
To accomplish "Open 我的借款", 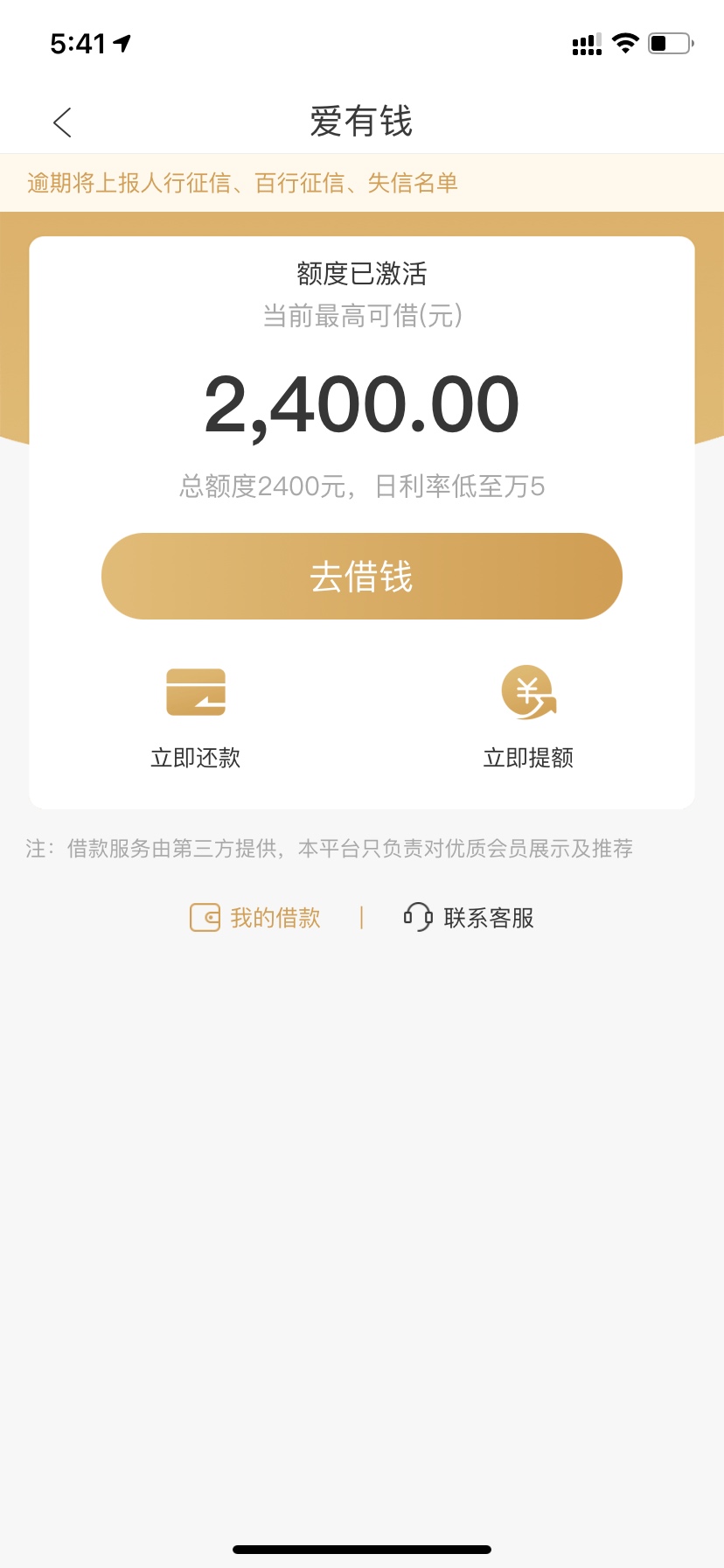I will 255,918.
